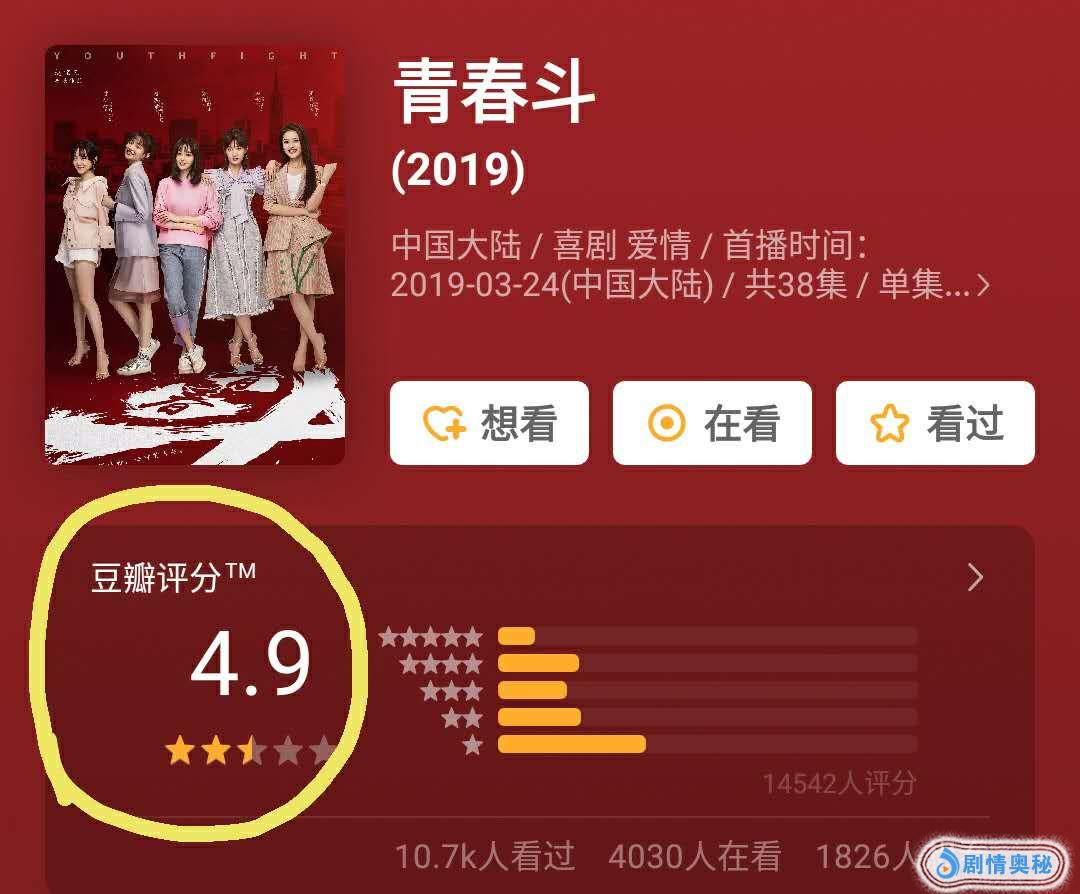Mark 青春斗 as 想看
Viewport: 1080px width, 894px height.
point(489,423)
